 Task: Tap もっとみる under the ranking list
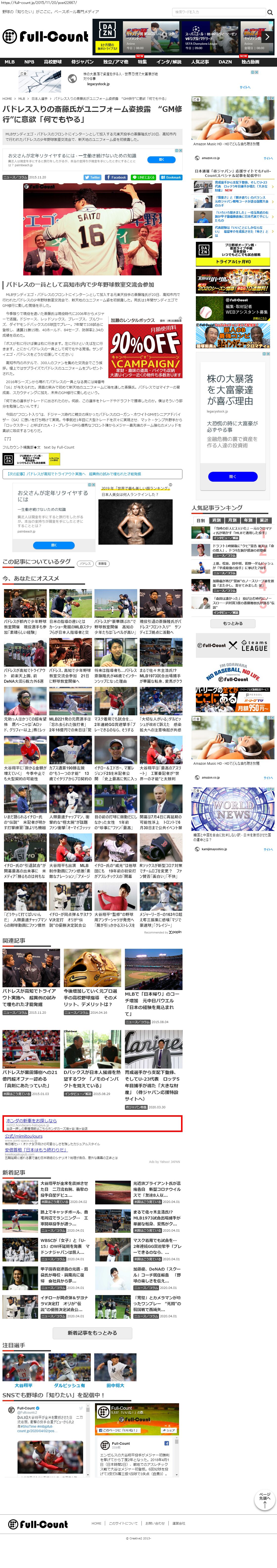click(x=232, y=623)
